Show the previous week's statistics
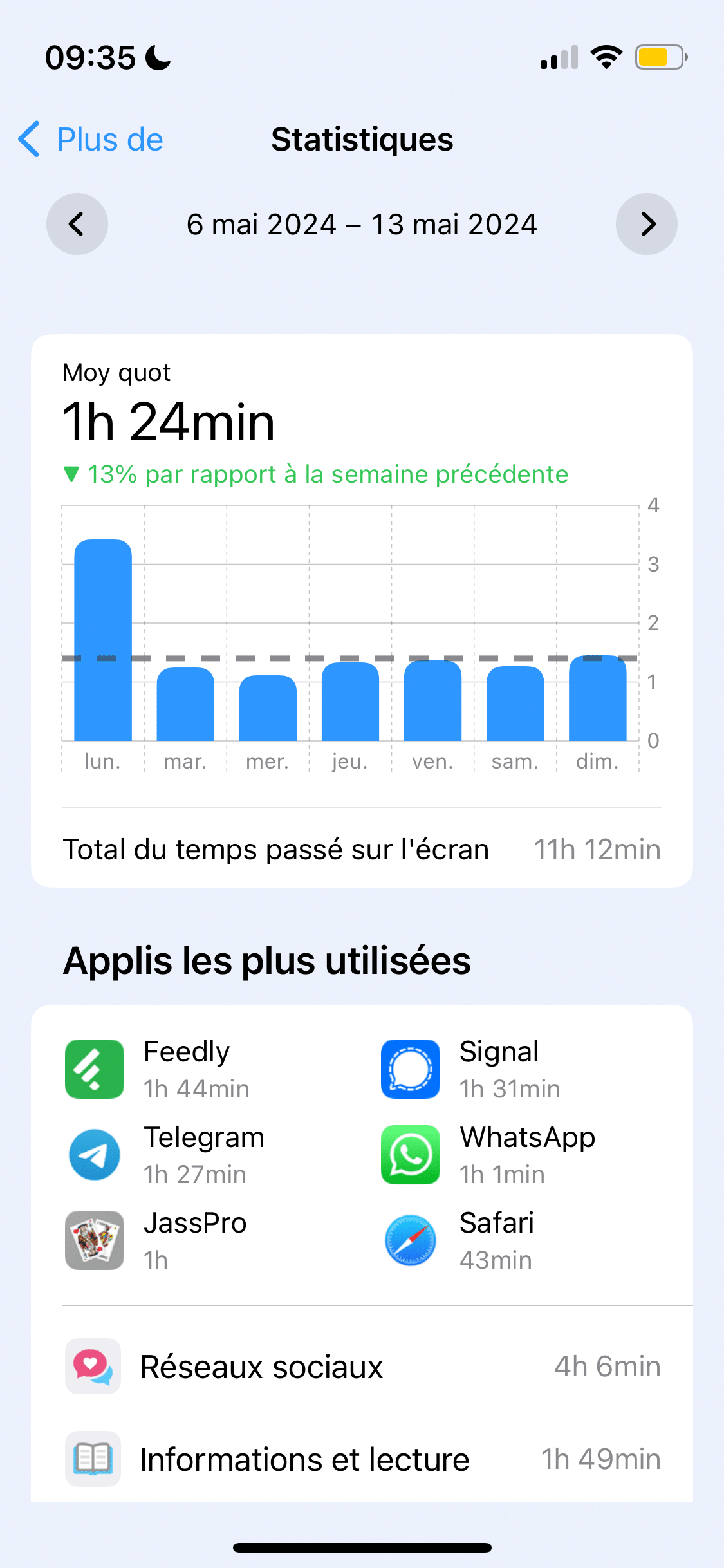The height and width of the screenshot is (1568, 724). click(77, 224)
